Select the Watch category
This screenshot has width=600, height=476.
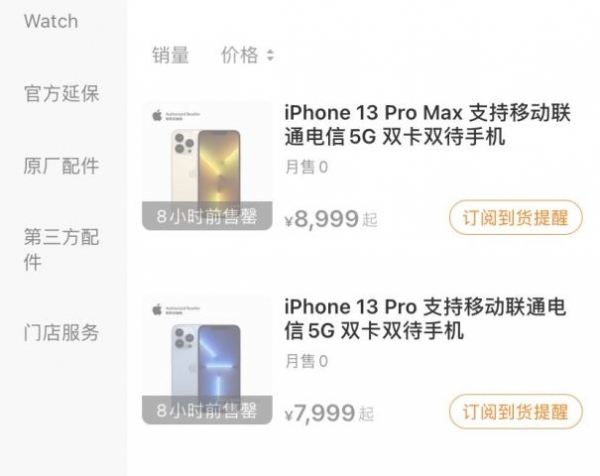51,20
